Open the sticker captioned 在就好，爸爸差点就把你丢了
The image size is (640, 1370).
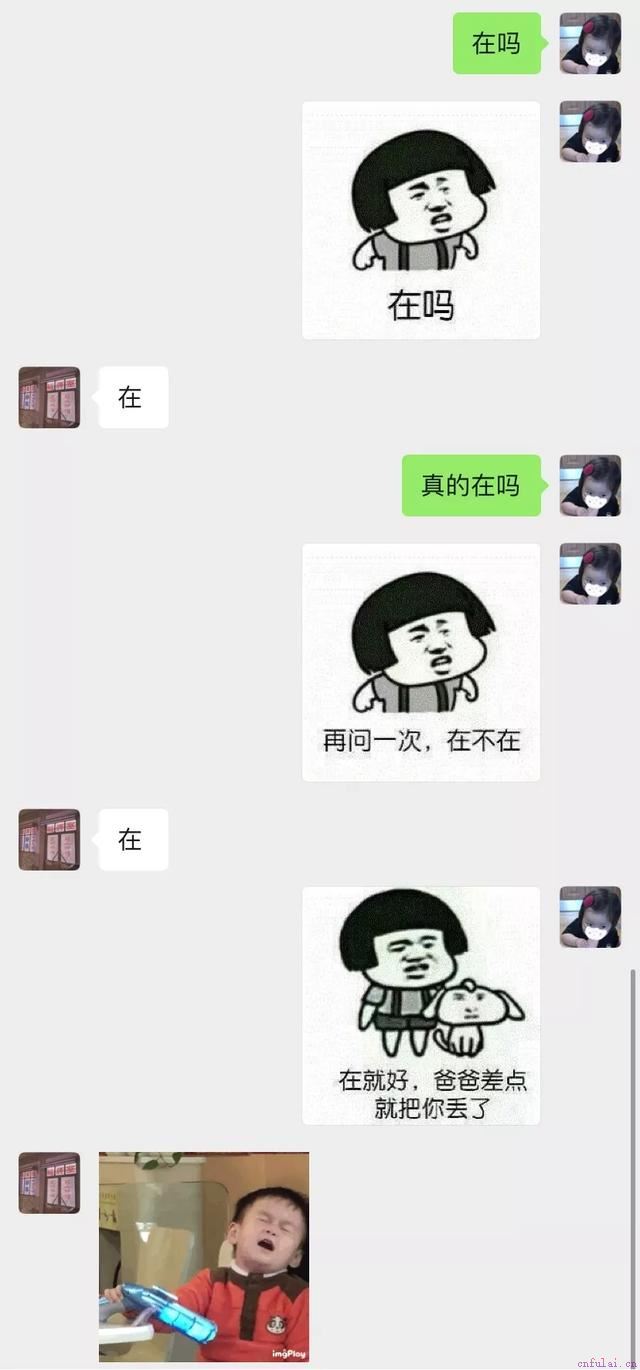pos(421,1005)
